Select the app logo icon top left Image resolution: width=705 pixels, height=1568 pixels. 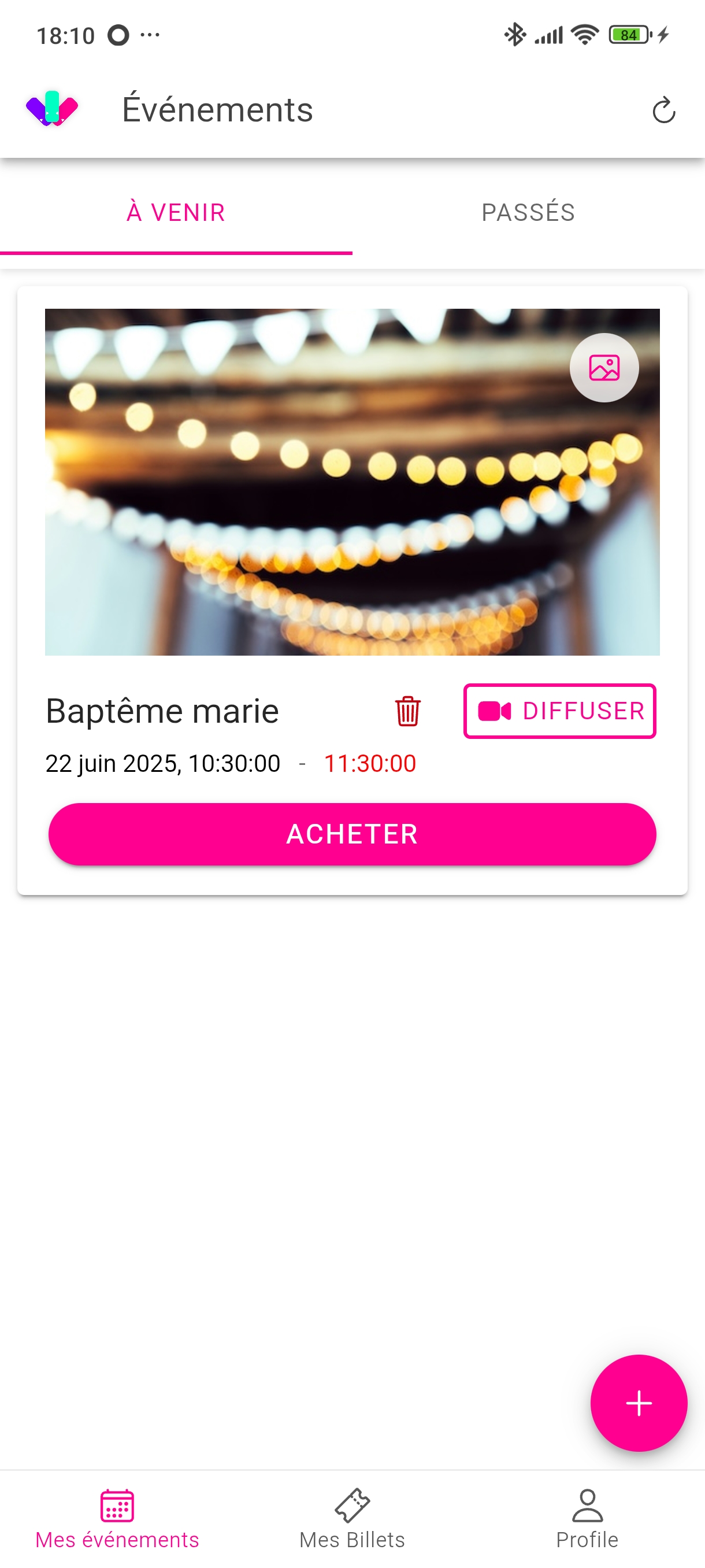(x=51, y=111)
